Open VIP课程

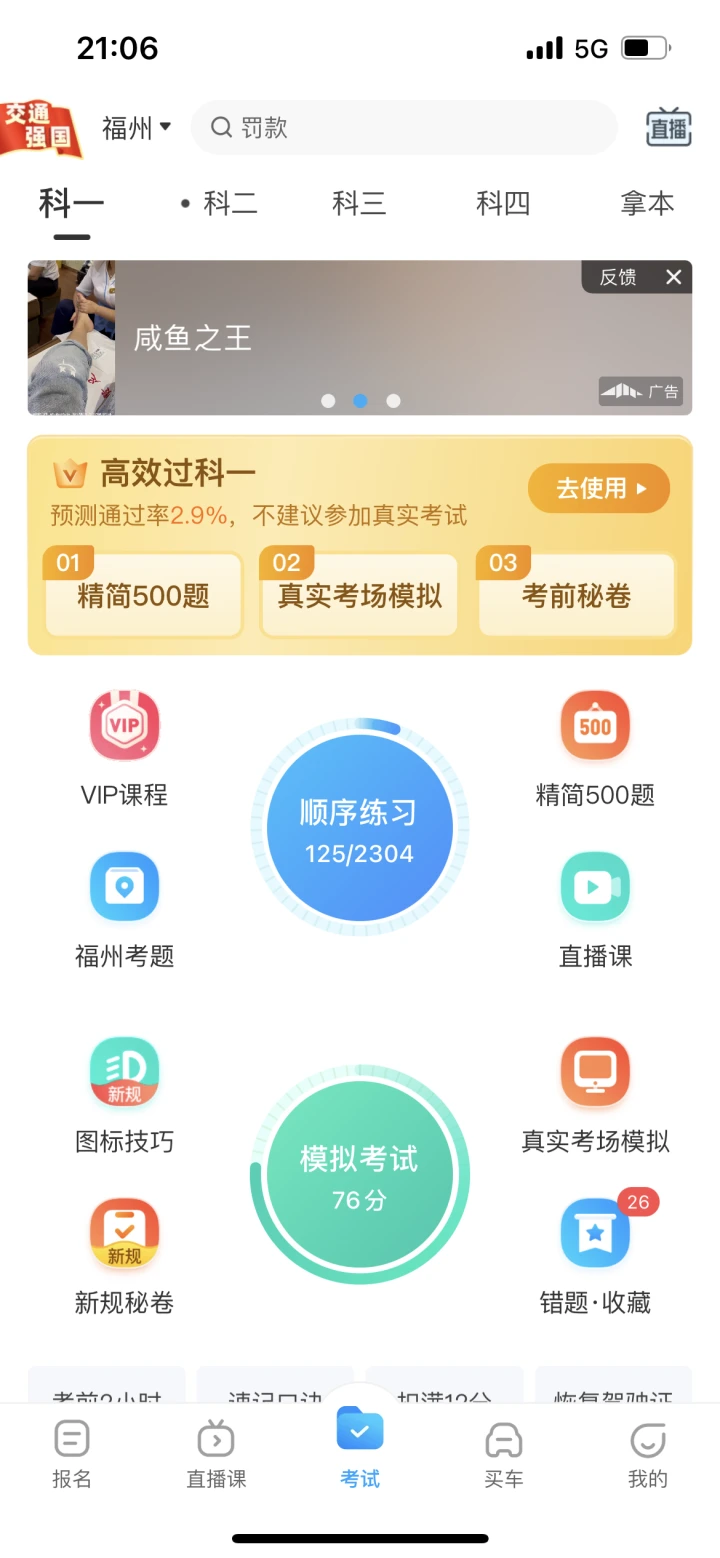(124, 747)
